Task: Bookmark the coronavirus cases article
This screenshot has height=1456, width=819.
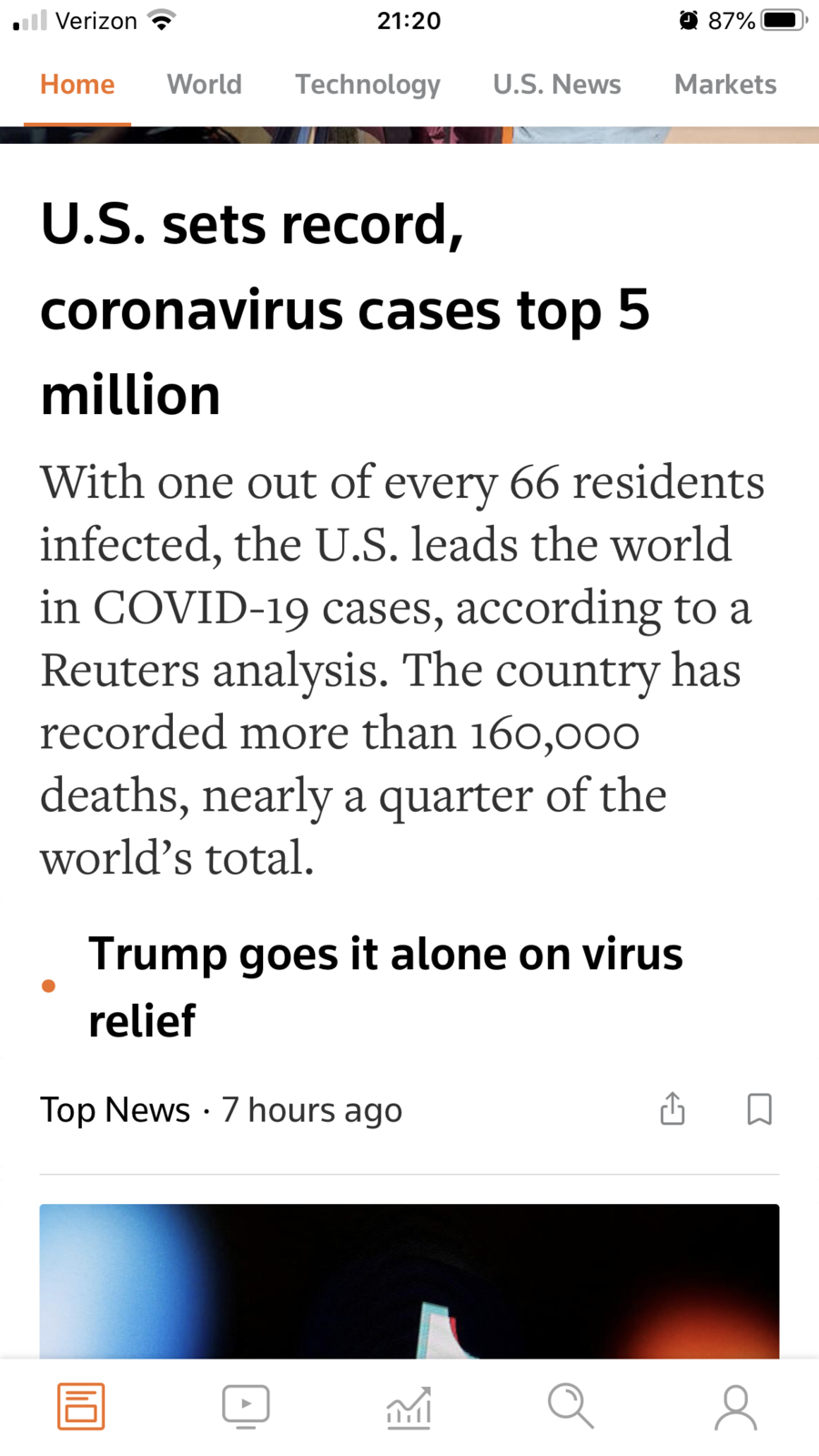Action: pos(759,1109)
